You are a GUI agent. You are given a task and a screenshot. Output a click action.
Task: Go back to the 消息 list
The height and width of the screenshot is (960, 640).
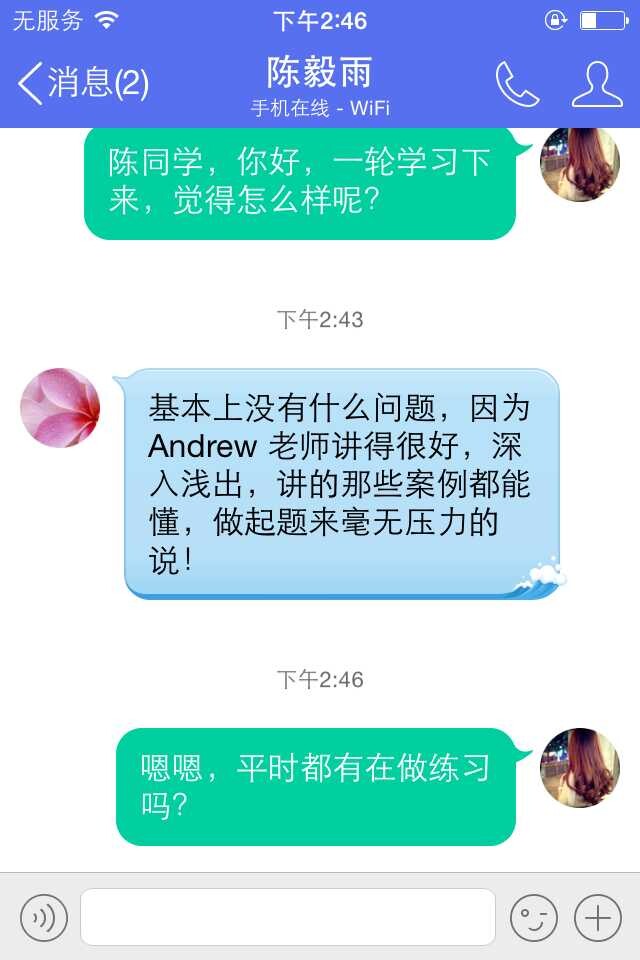coord(82,83)
